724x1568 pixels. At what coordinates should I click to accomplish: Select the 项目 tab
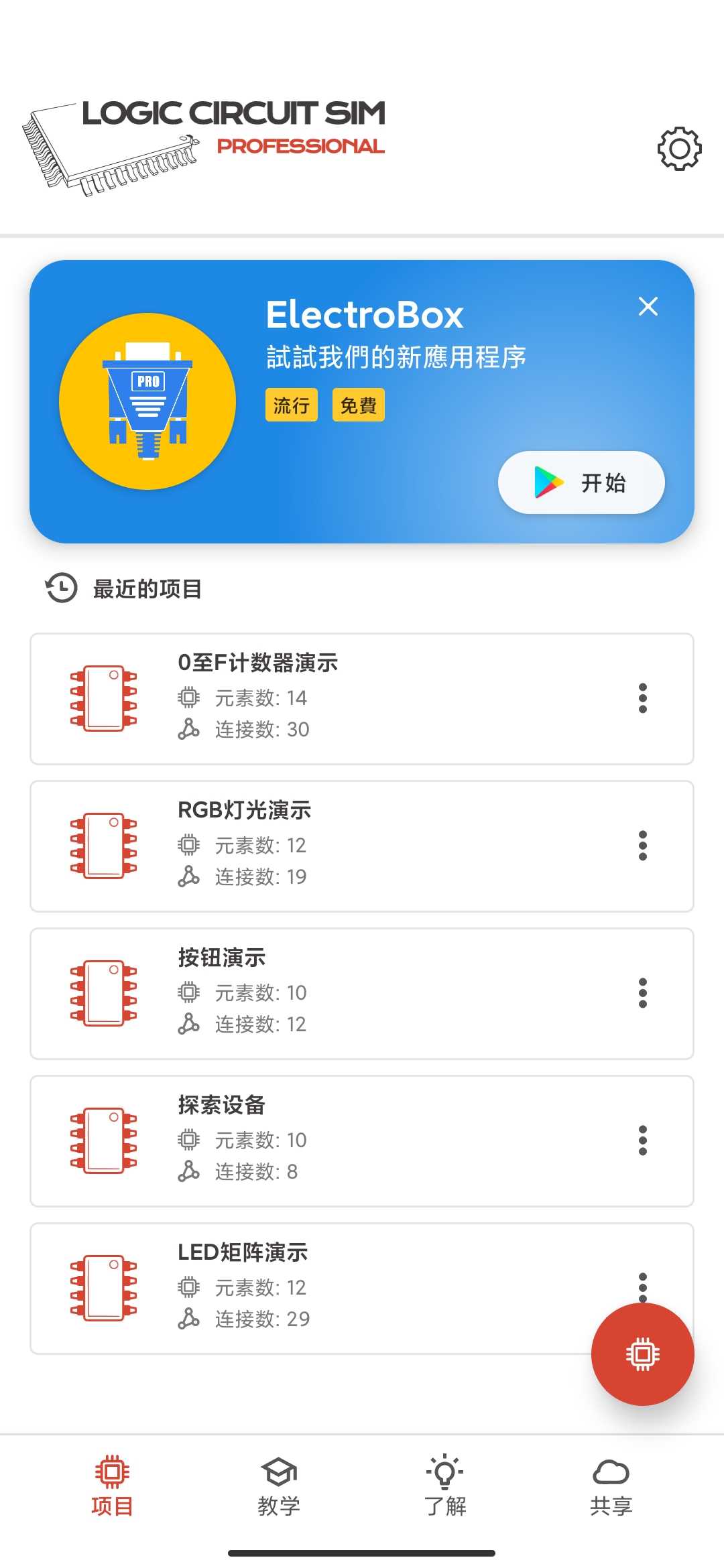pyautogui.click(x=112, y=1486)
